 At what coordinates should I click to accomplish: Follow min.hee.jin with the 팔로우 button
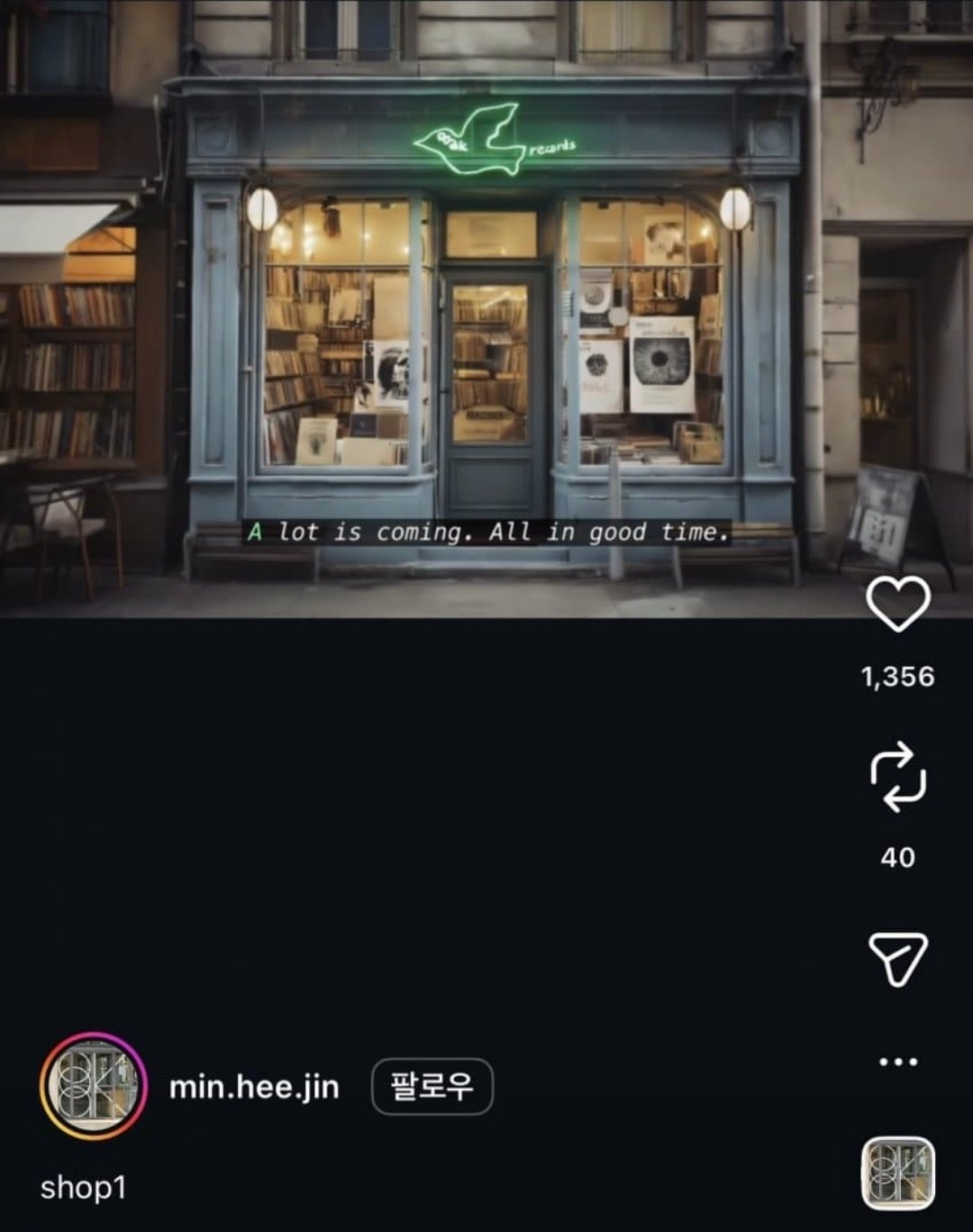(433, 1087)
